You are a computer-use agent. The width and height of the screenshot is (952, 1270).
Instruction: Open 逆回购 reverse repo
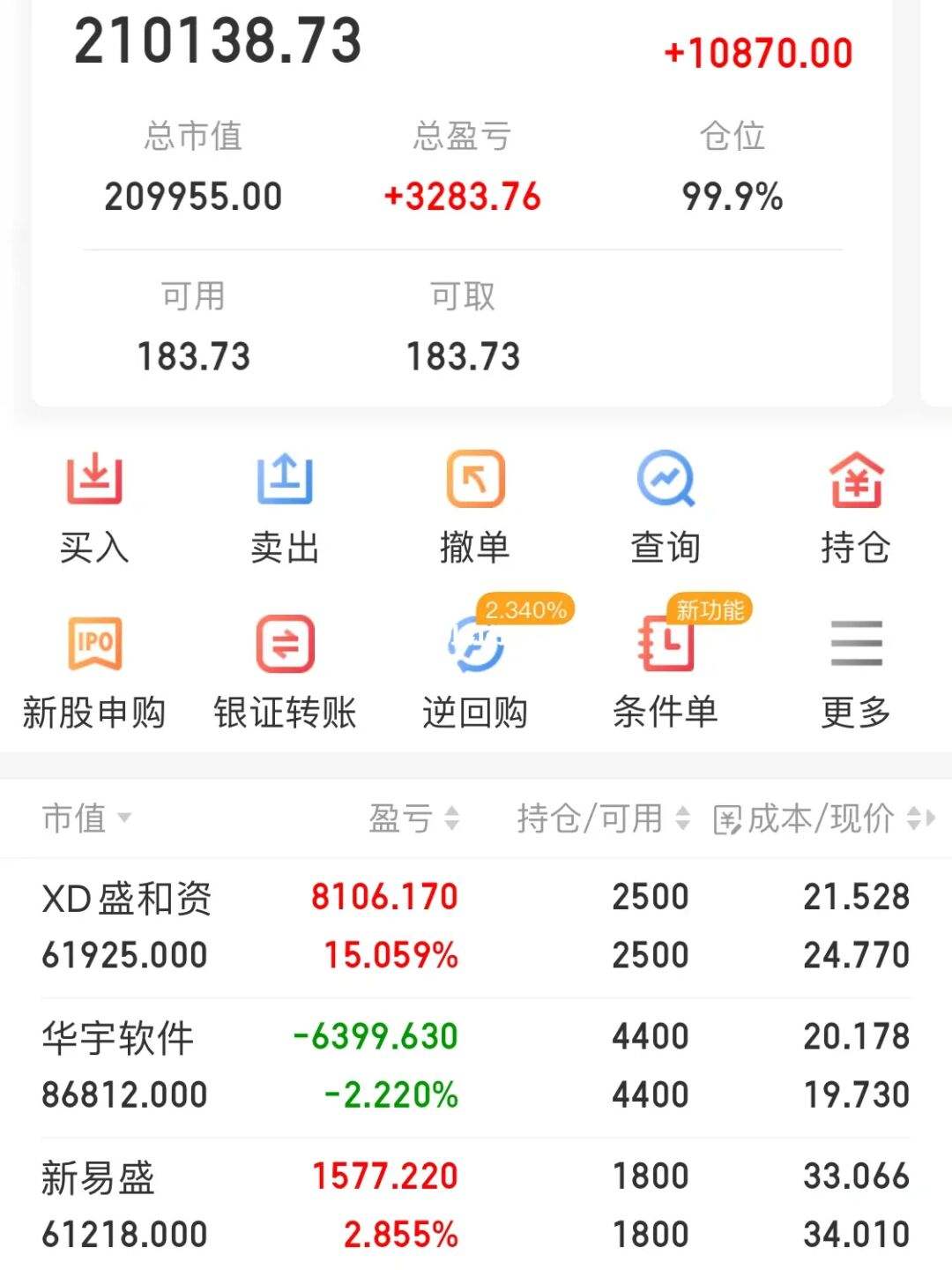(475, 672)
